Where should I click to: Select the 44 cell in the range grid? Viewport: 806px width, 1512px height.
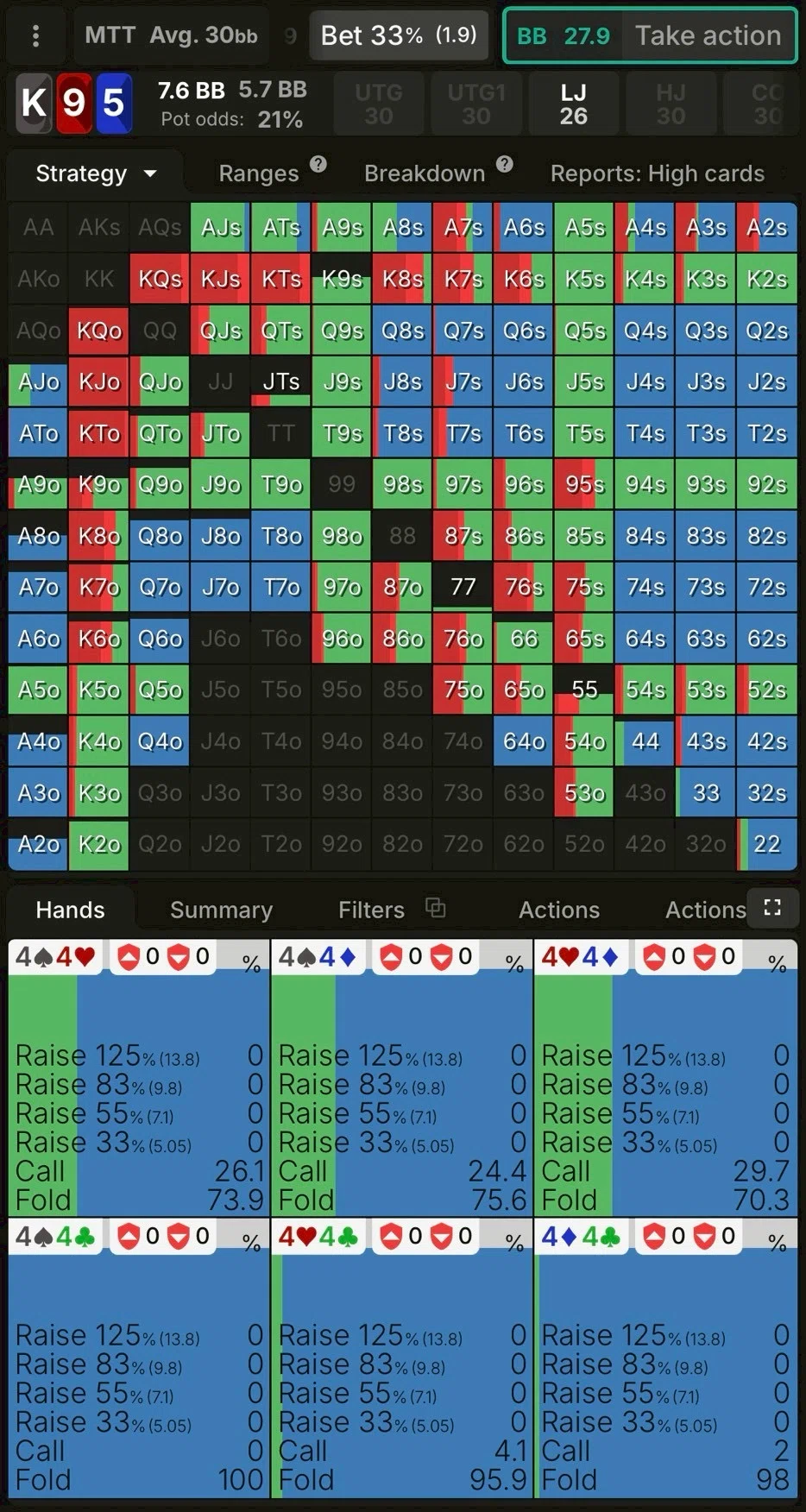point(645,741)
